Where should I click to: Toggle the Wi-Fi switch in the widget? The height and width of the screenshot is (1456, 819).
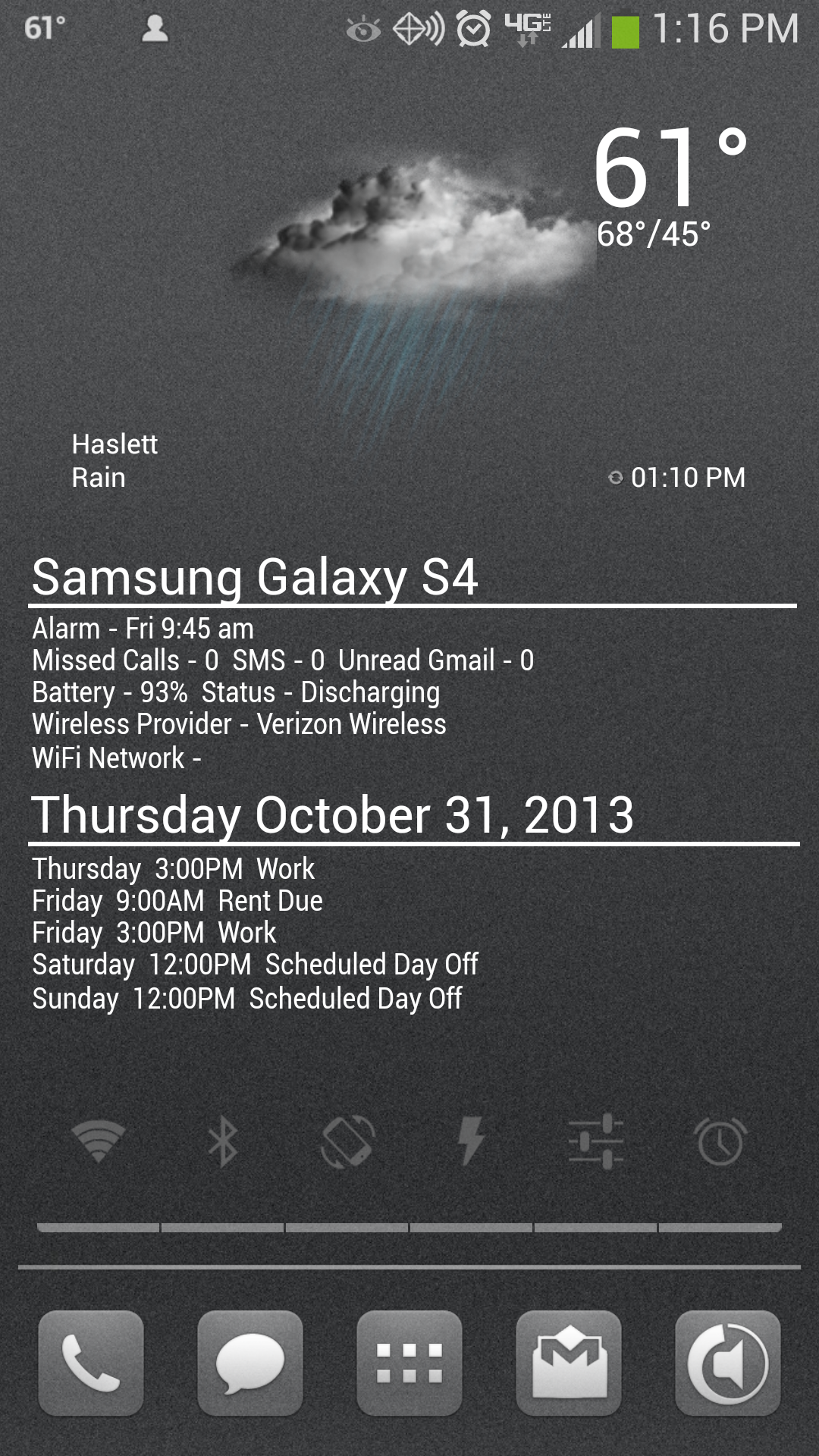coord(98,1141)
